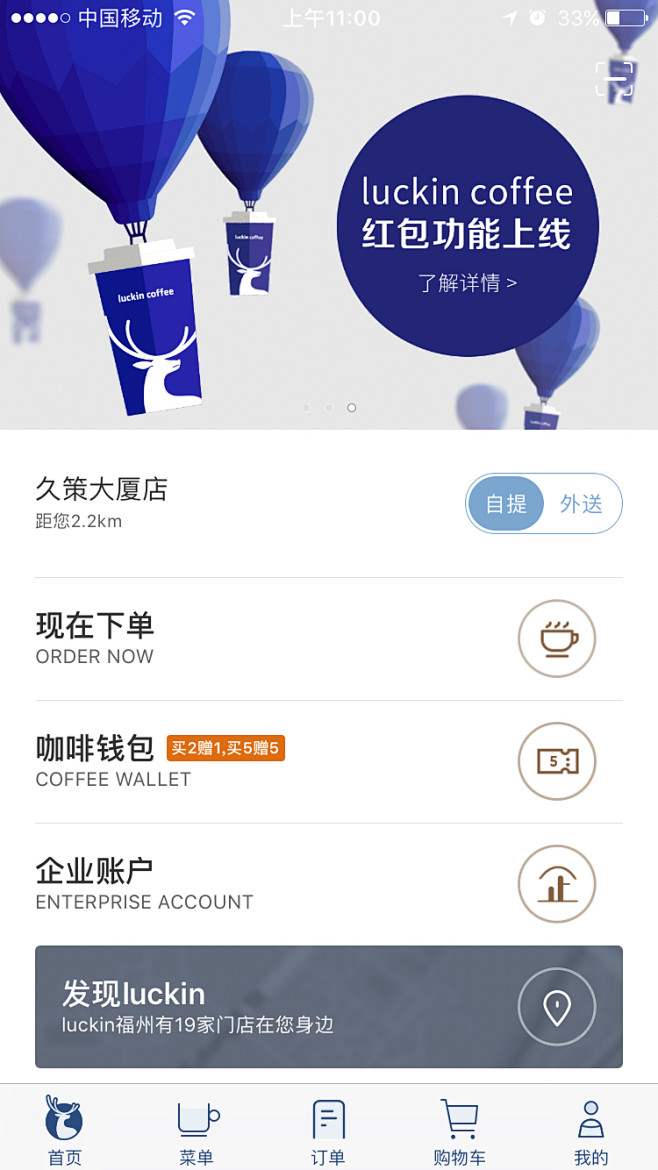
Task: Open the QR scan icon
Action: click(614, 79)
